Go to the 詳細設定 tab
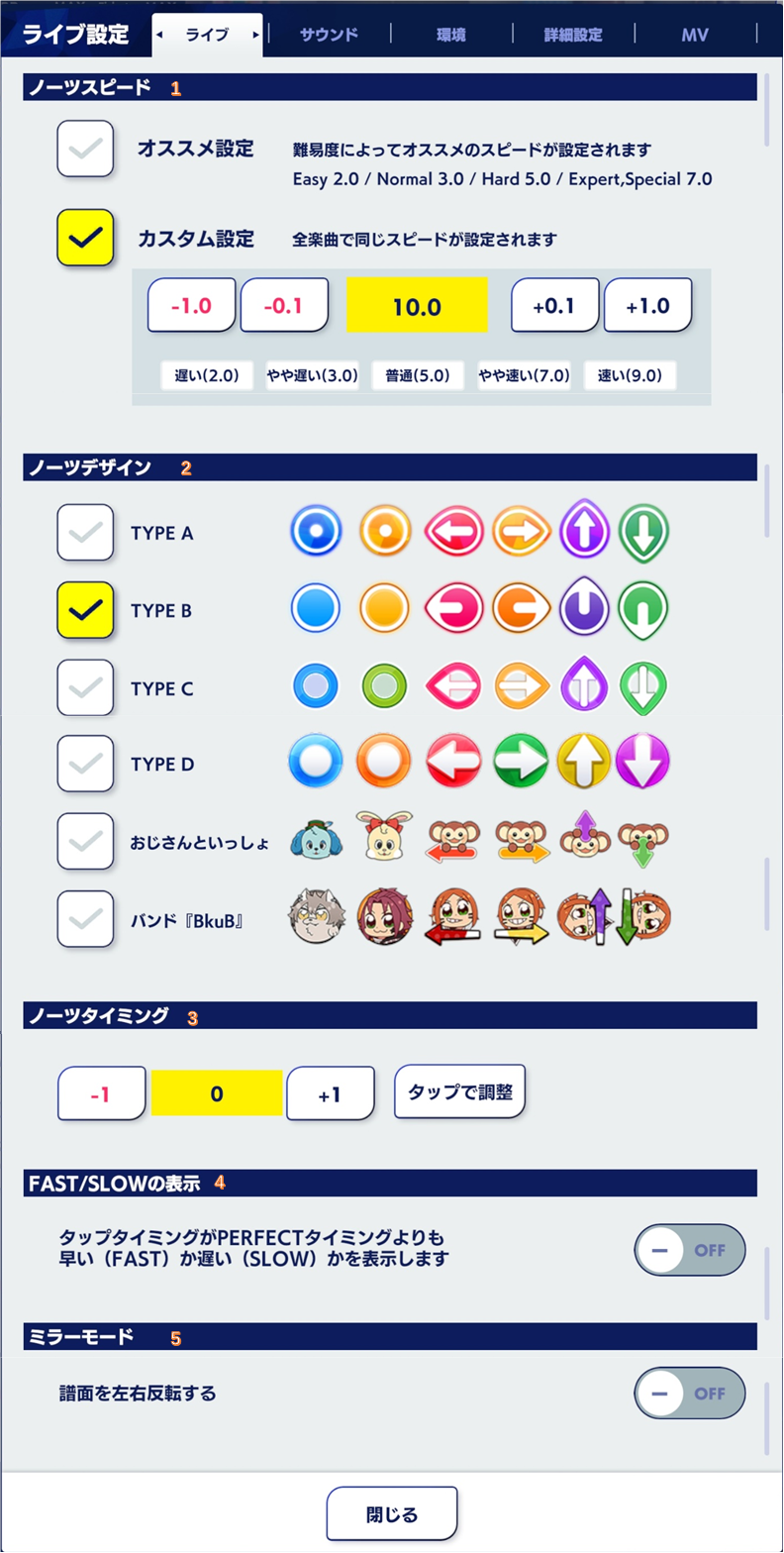The image size is (784, 1553). click(572, 35)
